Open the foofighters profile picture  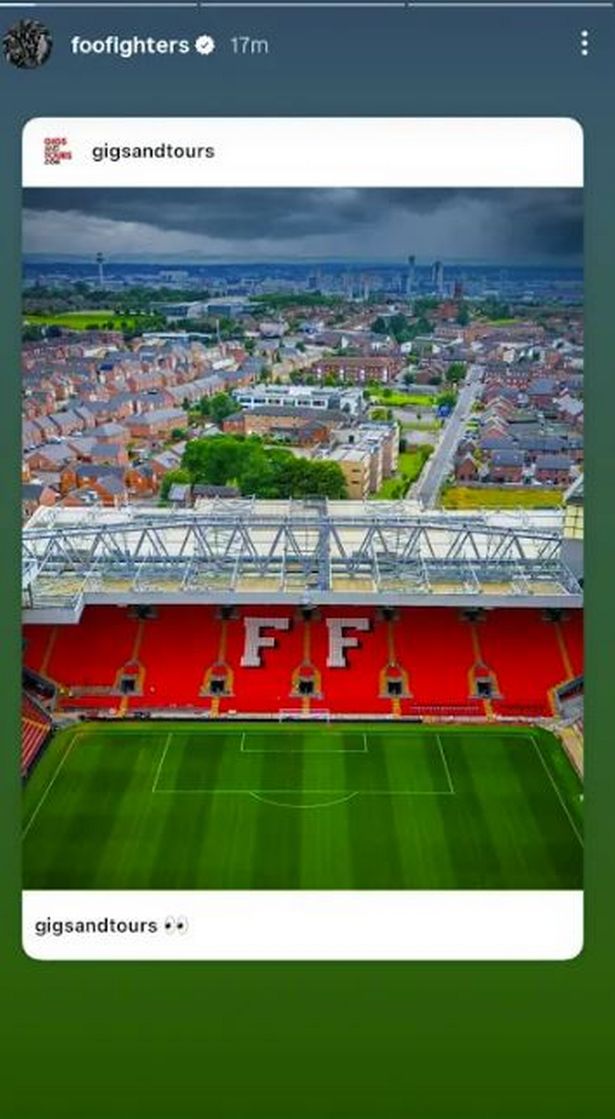click(x=27, y=44)
